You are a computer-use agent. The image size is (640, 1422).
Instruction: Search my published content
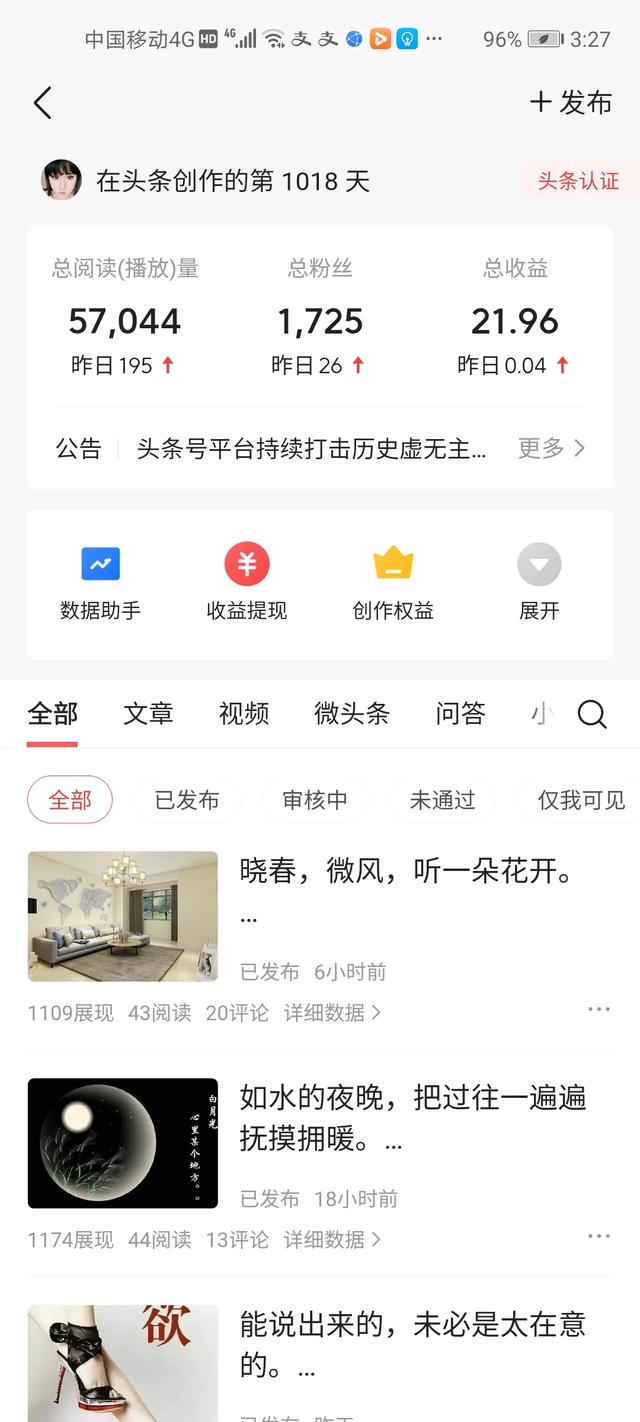point(592,714)
